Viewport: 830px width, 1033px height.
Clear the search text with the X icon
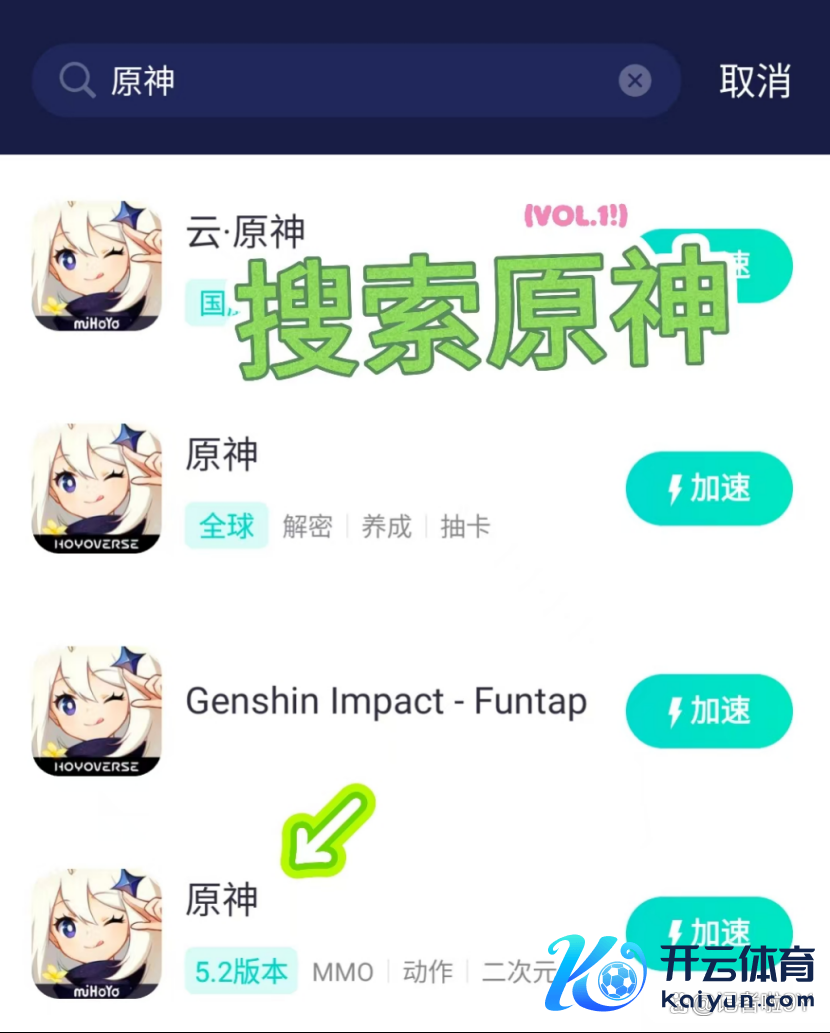[x=634, y=81]
